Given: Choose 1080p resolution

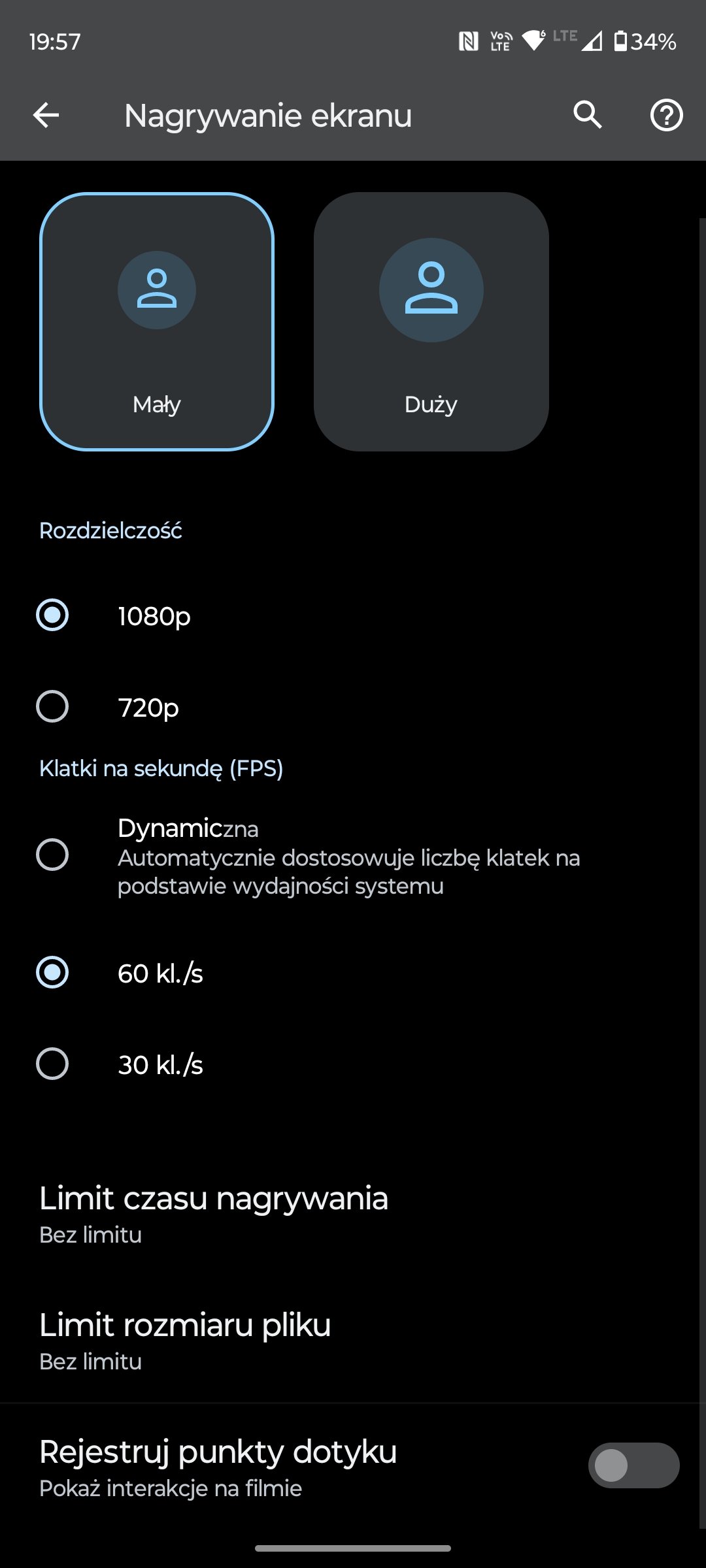Looking at the screenshot, I should [353, 615].
